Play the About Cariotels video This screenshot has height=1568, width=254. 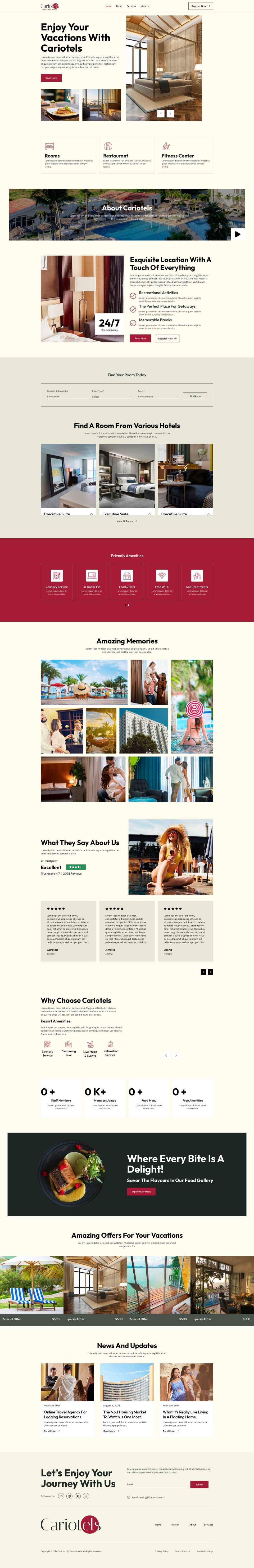(238, 234)
